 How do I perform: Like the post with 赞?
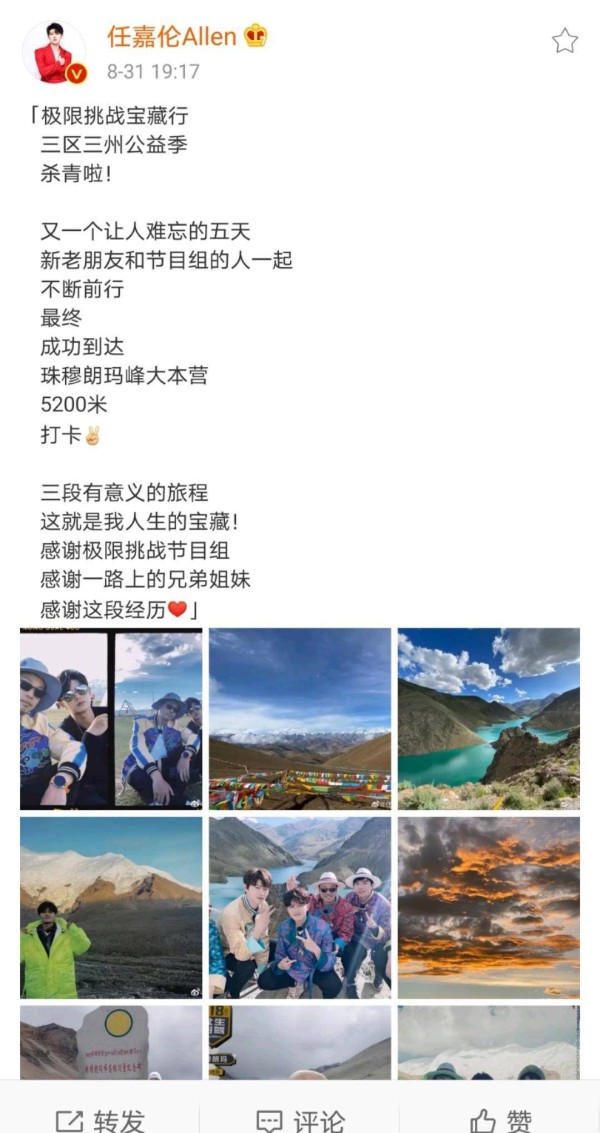[x=501, y=1119]
